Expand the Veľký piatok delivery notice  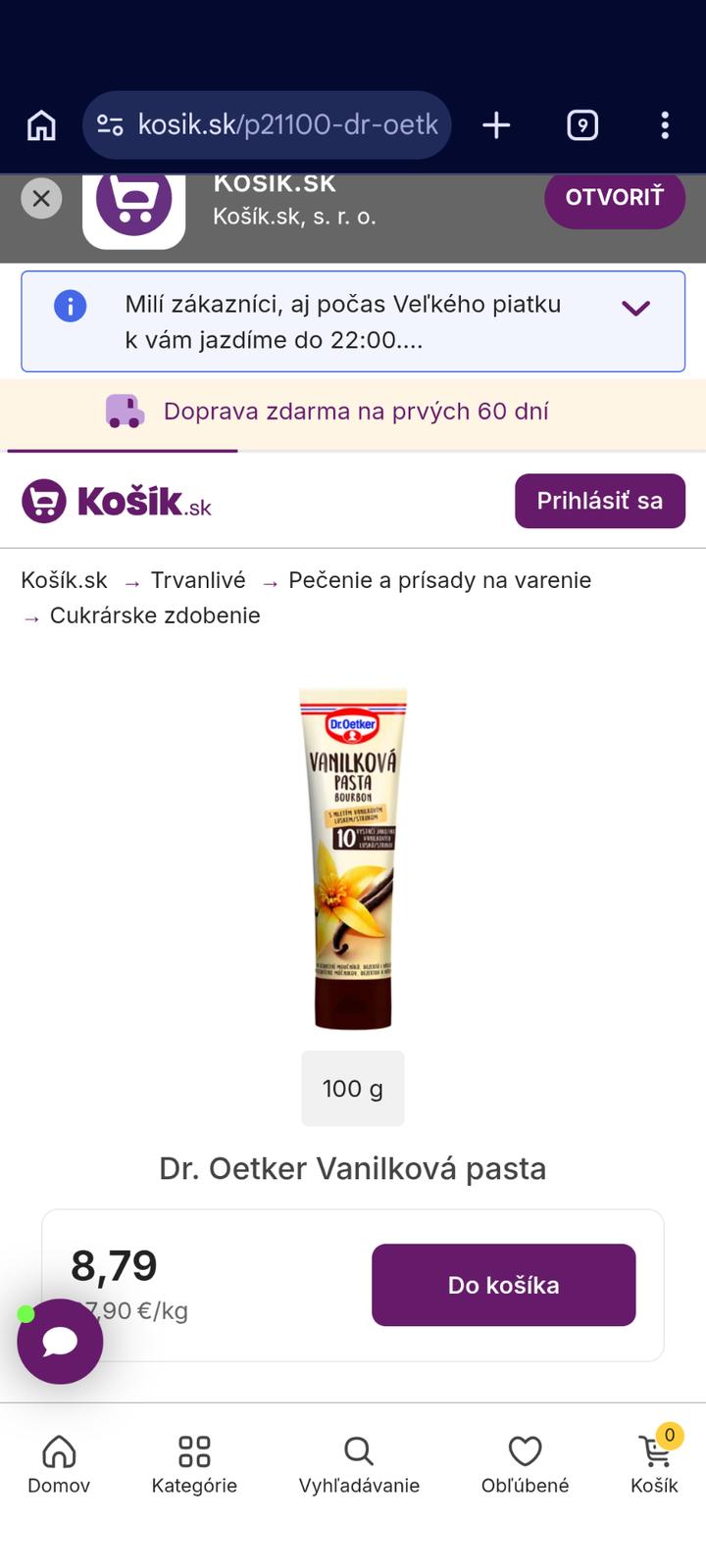(635, 309)
